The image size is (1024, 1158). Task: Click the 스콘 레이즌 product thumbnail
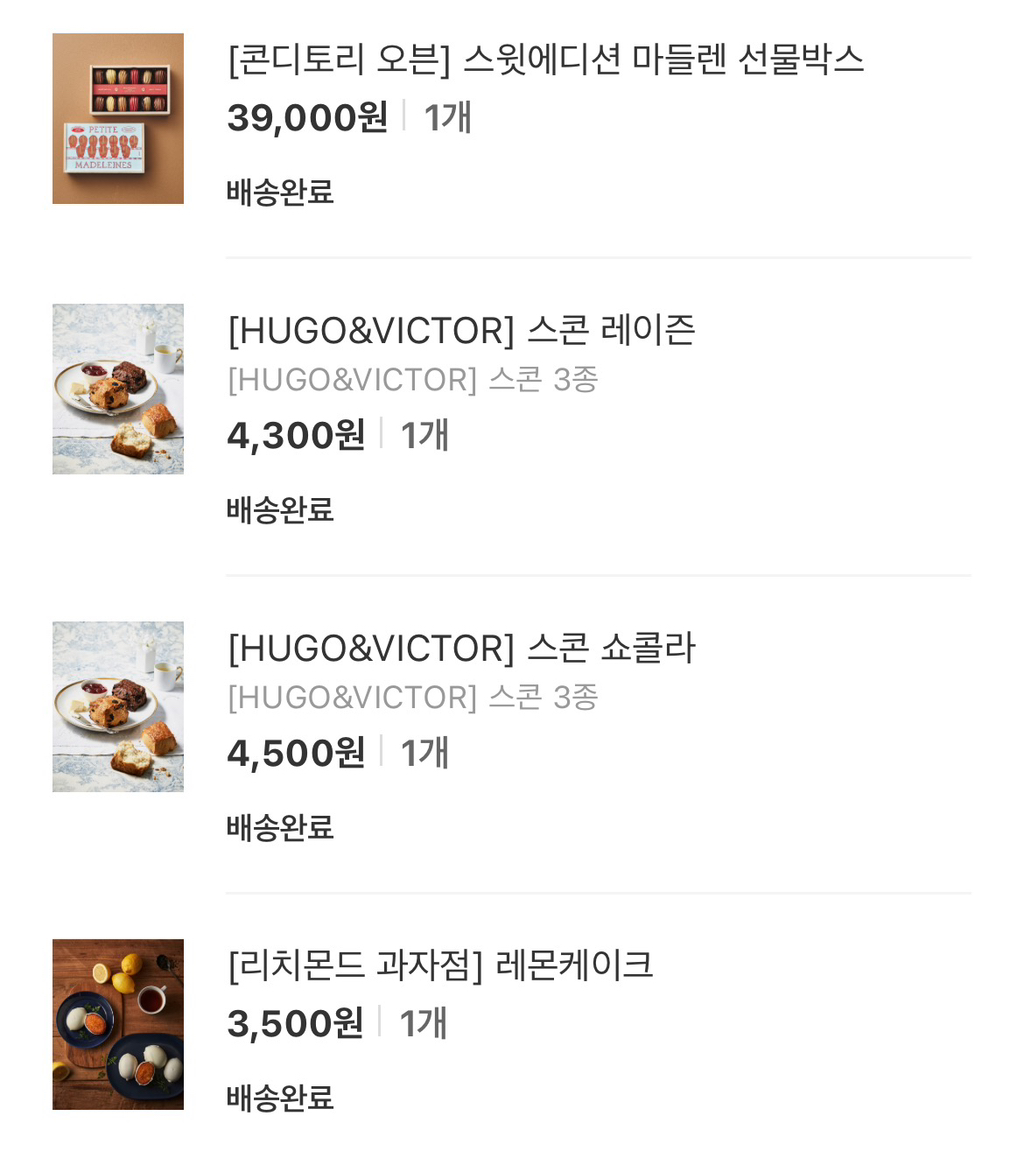point(117,388)
